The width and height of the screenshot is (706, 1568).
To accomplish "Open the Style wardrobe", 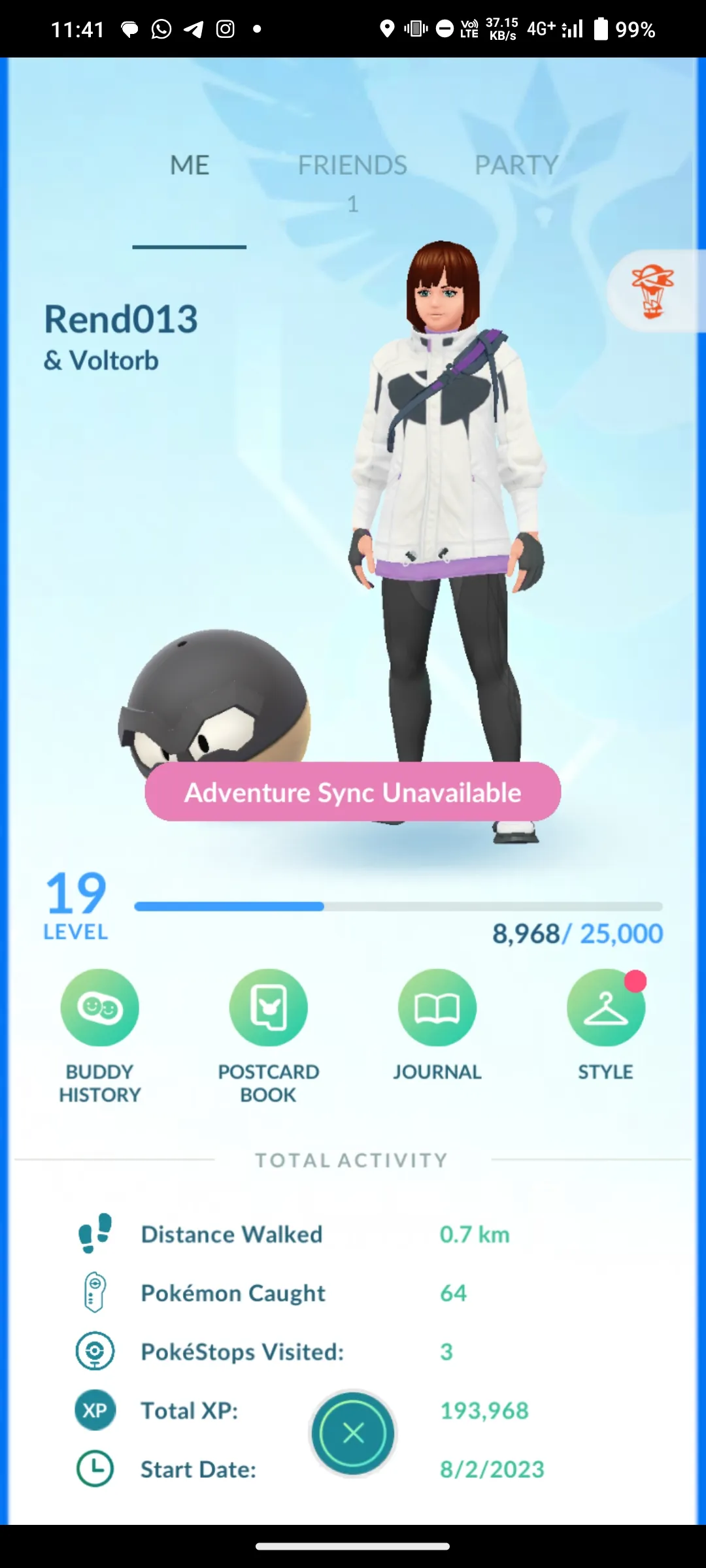I will point(605,1009).
